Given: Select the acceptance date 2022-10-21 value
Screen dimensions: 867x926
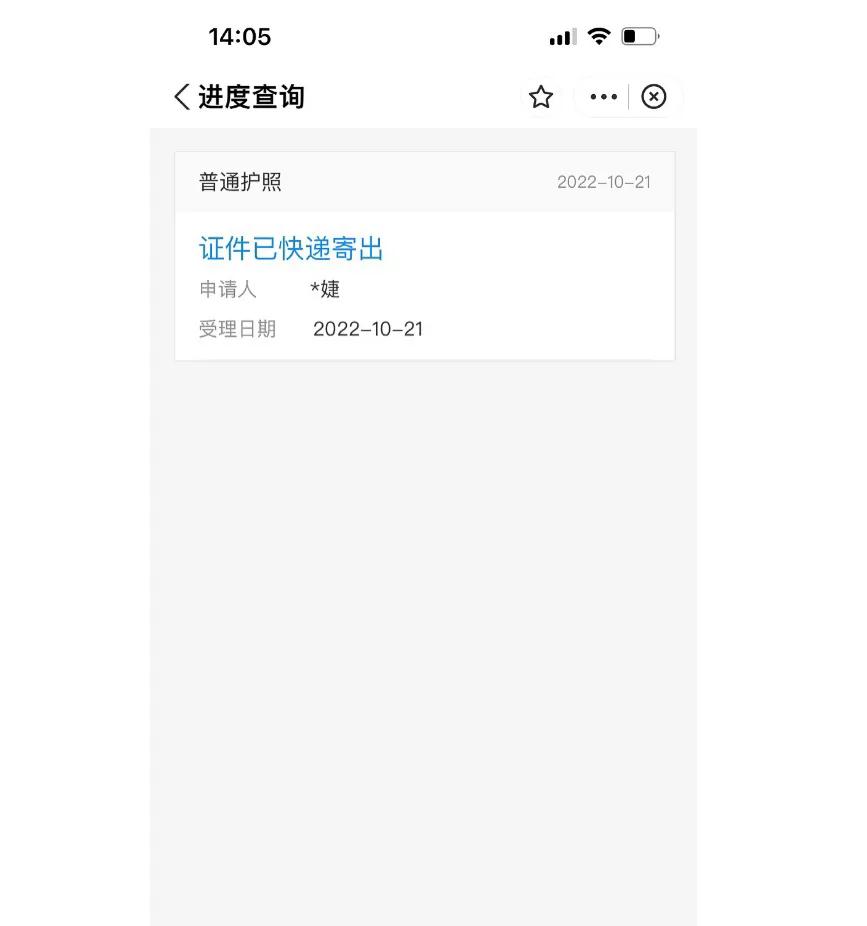Looking at the screenshot, I should pos(369,329).
